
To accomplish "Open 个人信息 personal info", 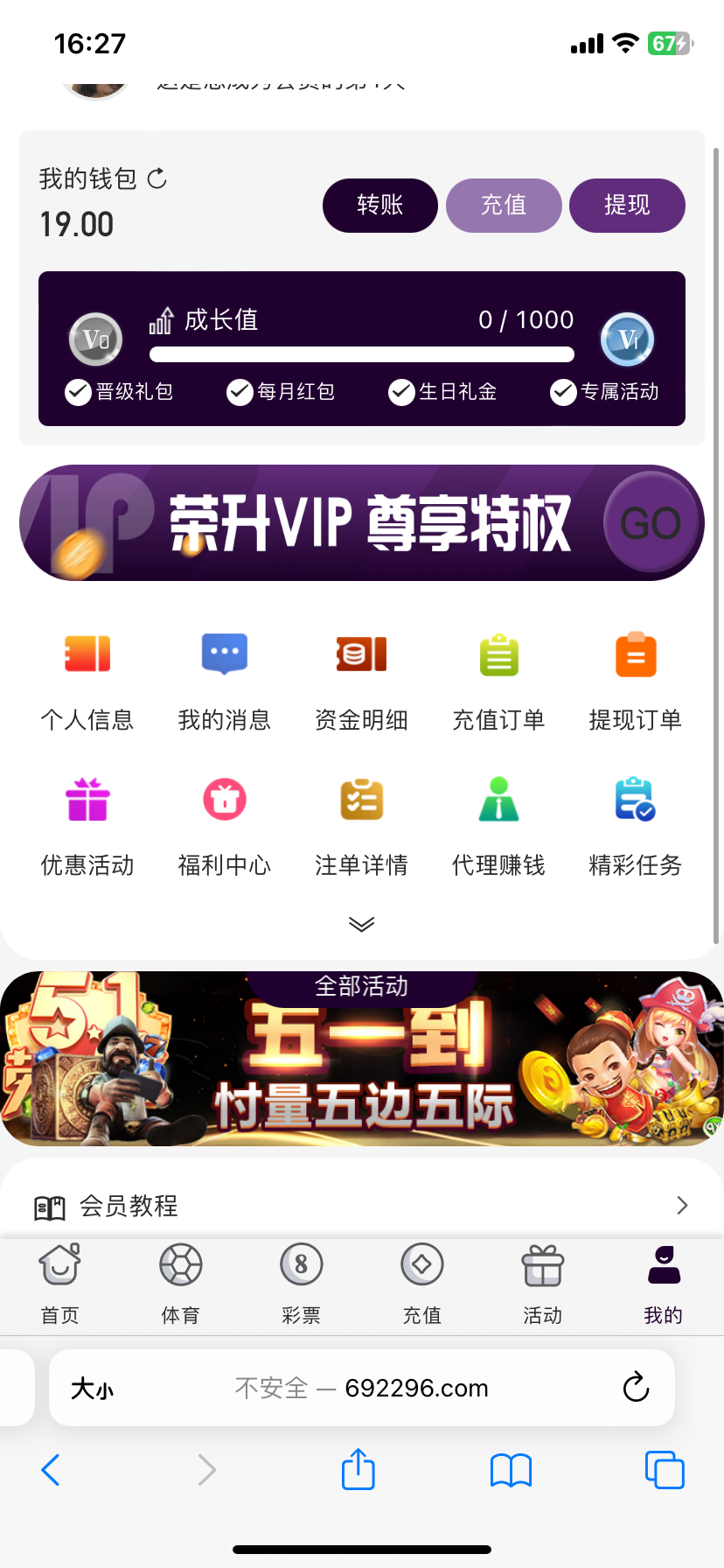I will pyautogui.click(x=87, y=678).
